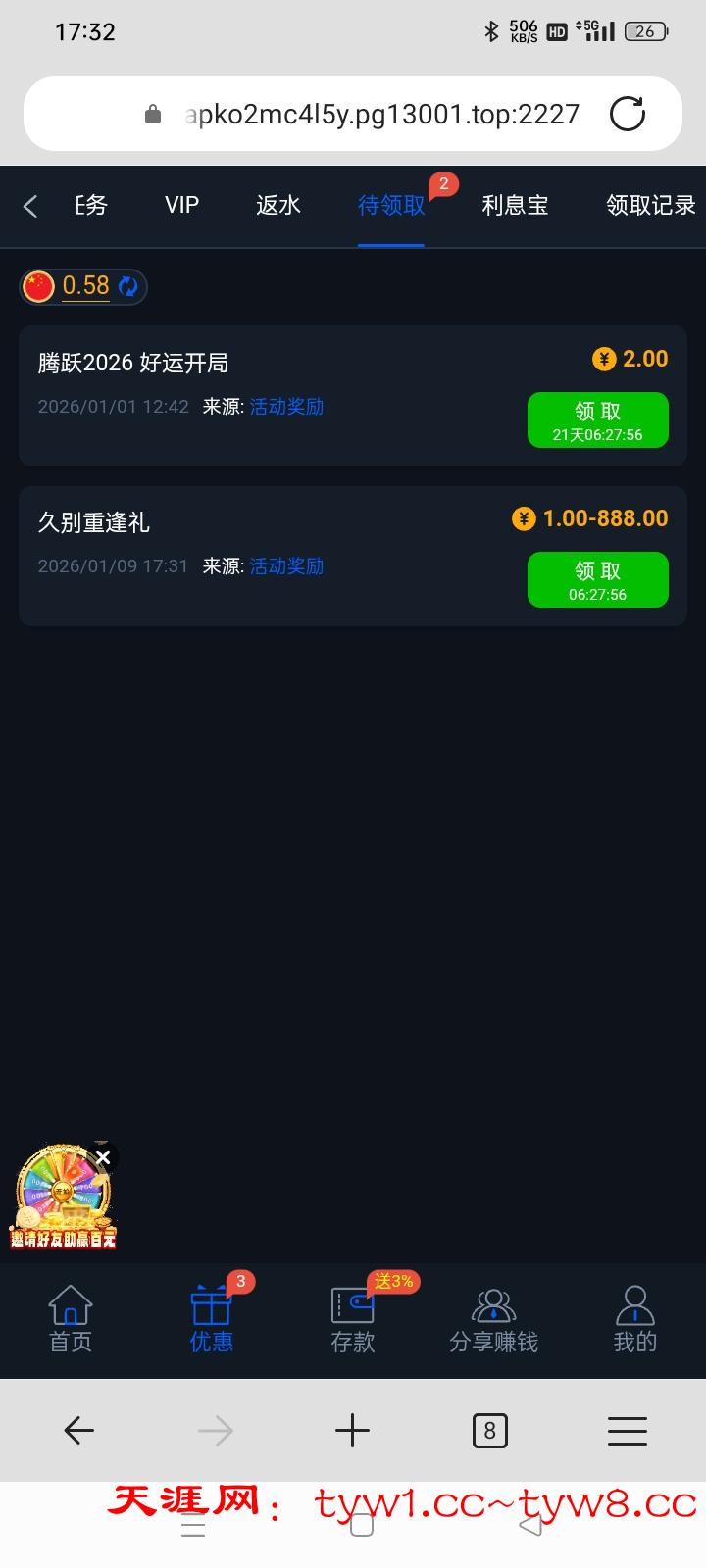Open 活动奖励 source for 腾跃2026 好运开局

[x=286, y=407]
